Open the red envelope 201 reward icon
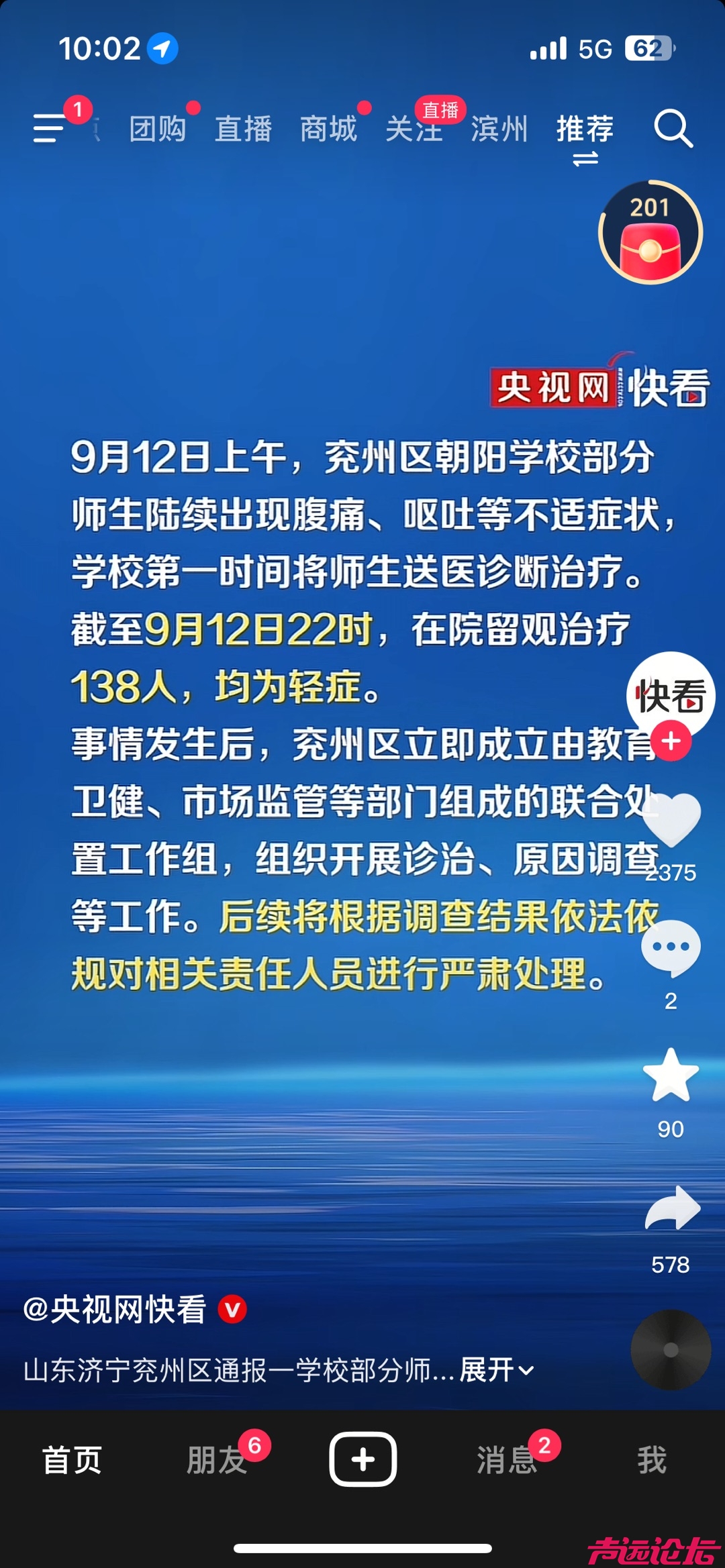 [x=650, y=233]
